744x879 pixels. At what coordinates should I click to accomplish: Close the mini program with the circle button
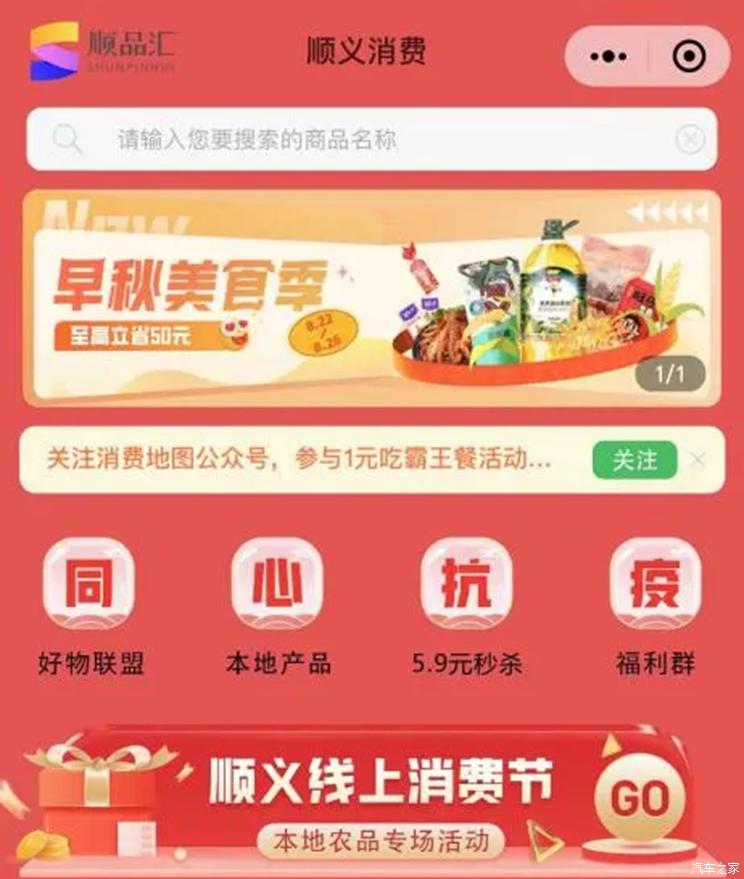click(689, 57)
